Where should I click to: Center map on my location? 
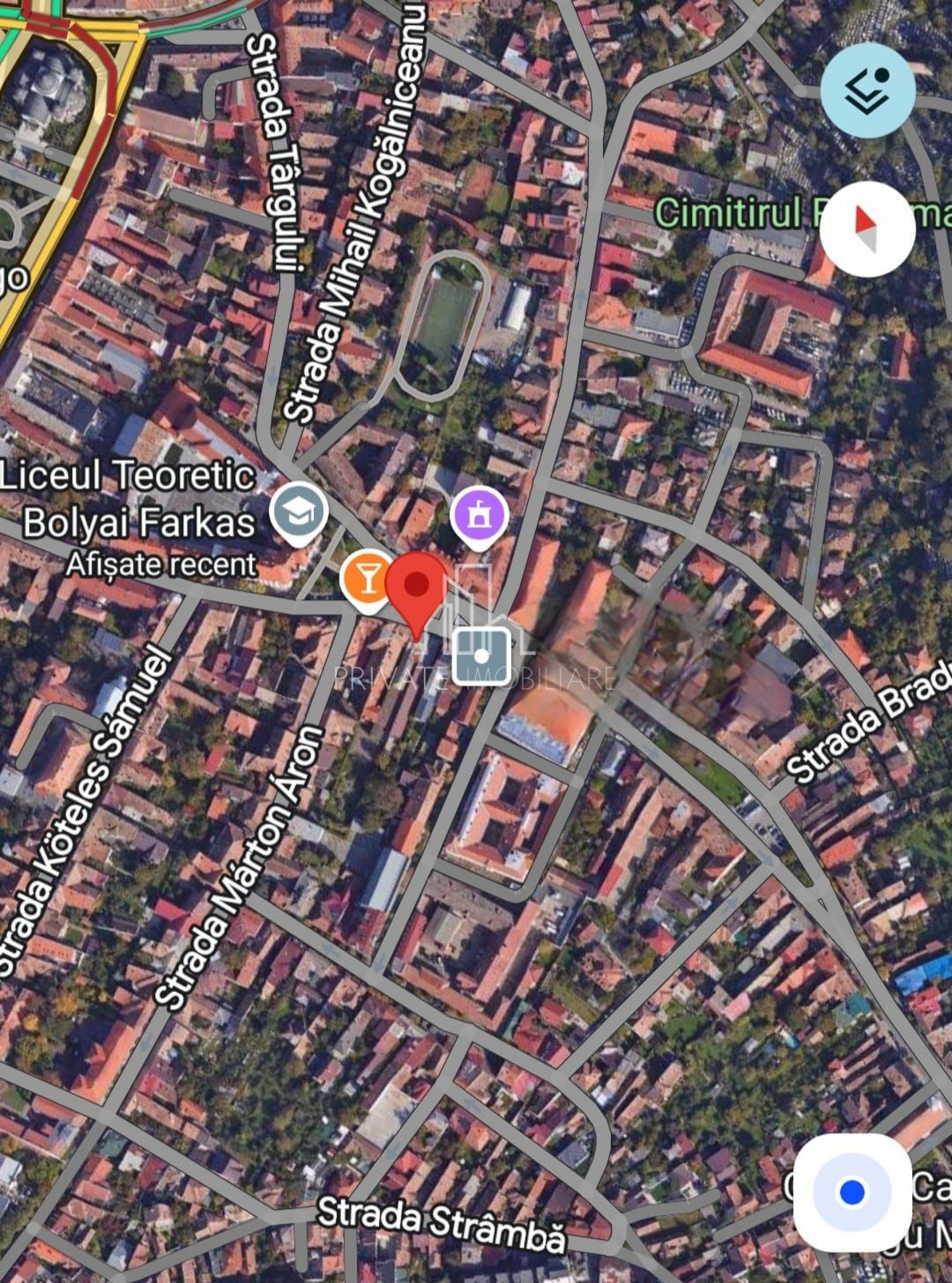tap(852, 1191)
